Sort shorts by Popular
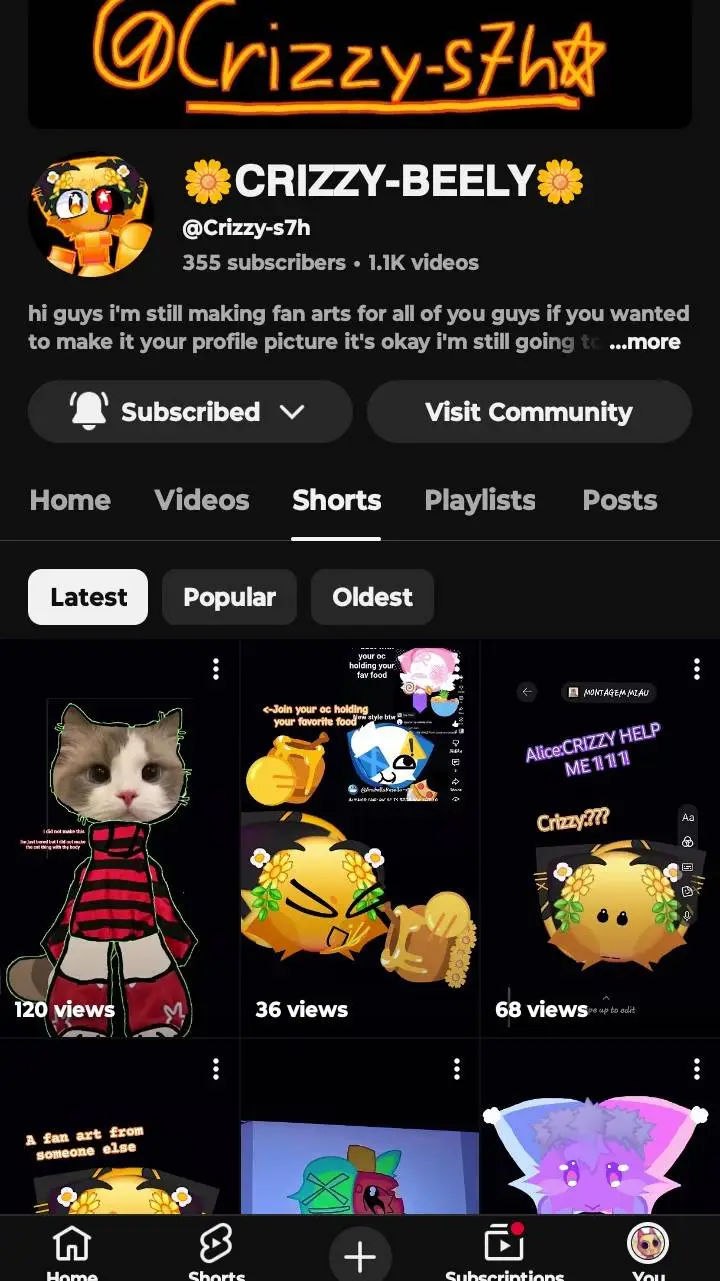 [x=229, y=597]
